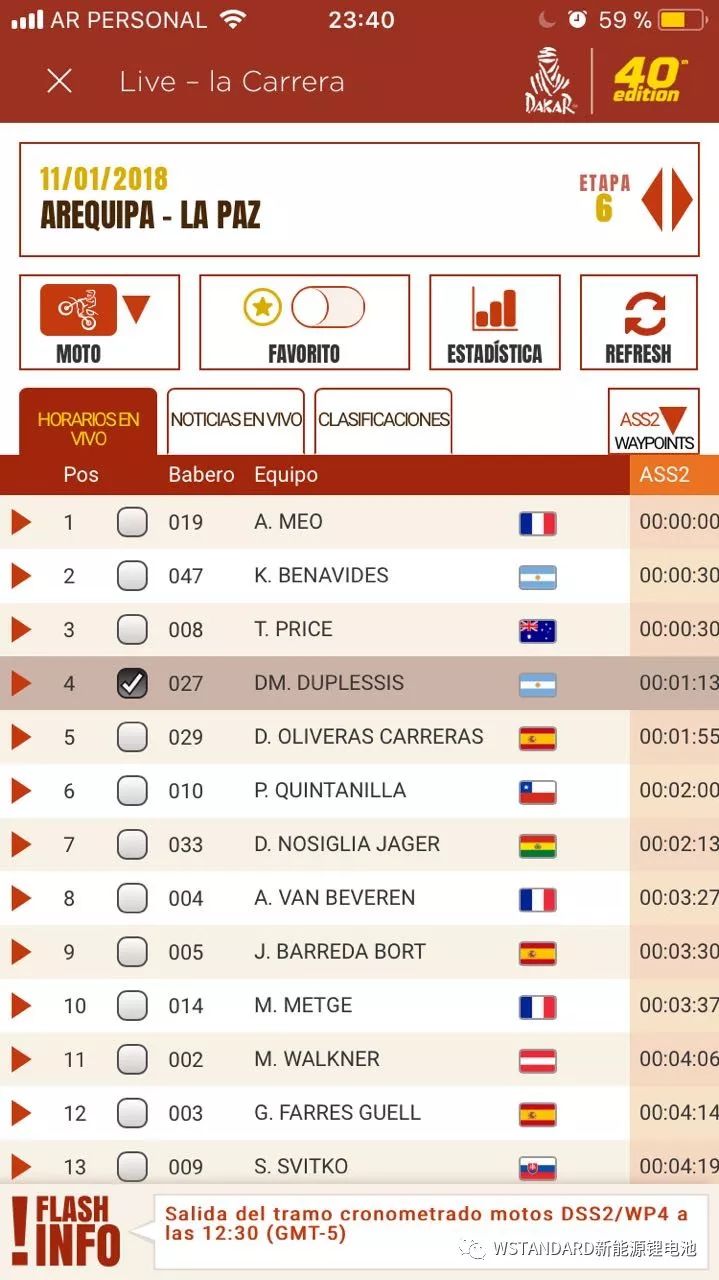Tick the checkbox for J. Barreda Bort
The image size is (719, 1280).
(x=132, y=952)
